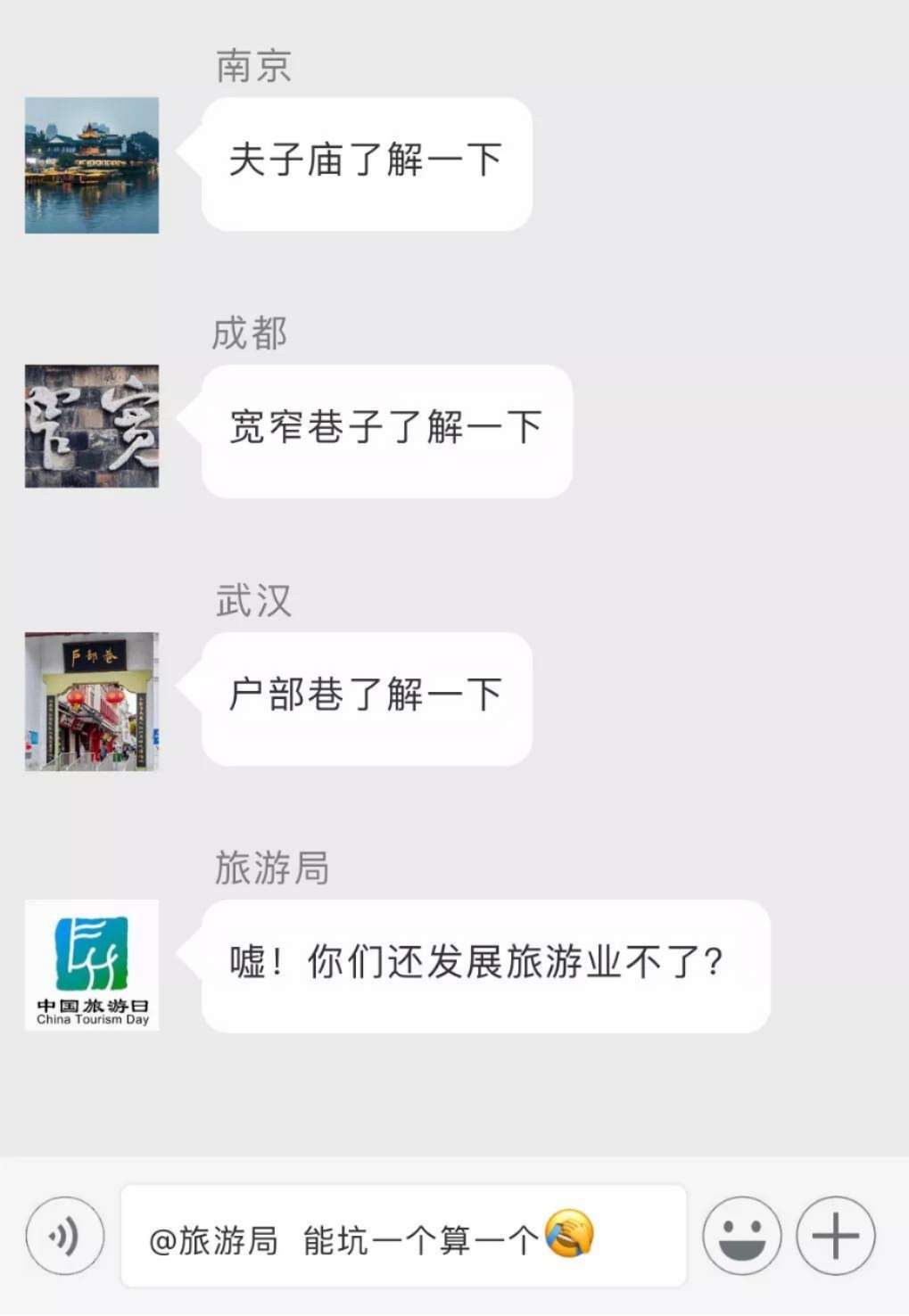Tap 武汉's avatar picture
Viewport: 909px width, 1316px height.
[92, 701]
